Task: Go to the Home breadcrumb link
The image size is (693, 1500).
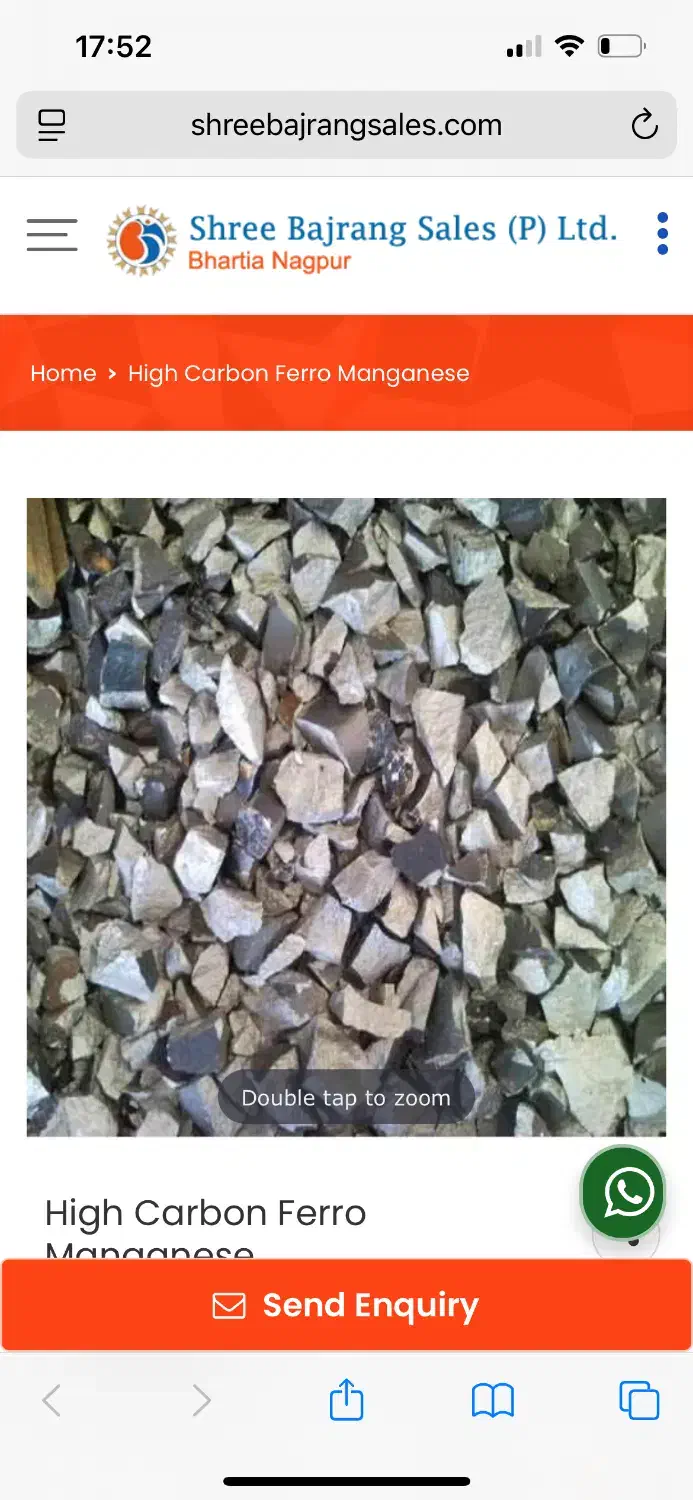Action: coord(63,374)
